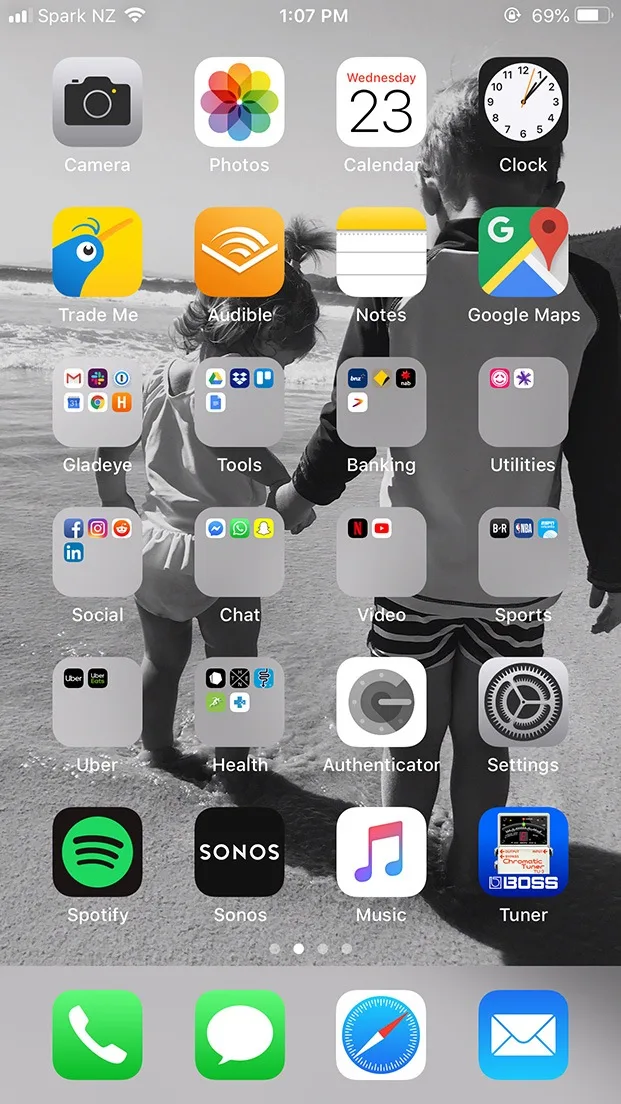The image size is (621, 1104).
Task: Launch Google Maps
Action: [x=523, y=252]
